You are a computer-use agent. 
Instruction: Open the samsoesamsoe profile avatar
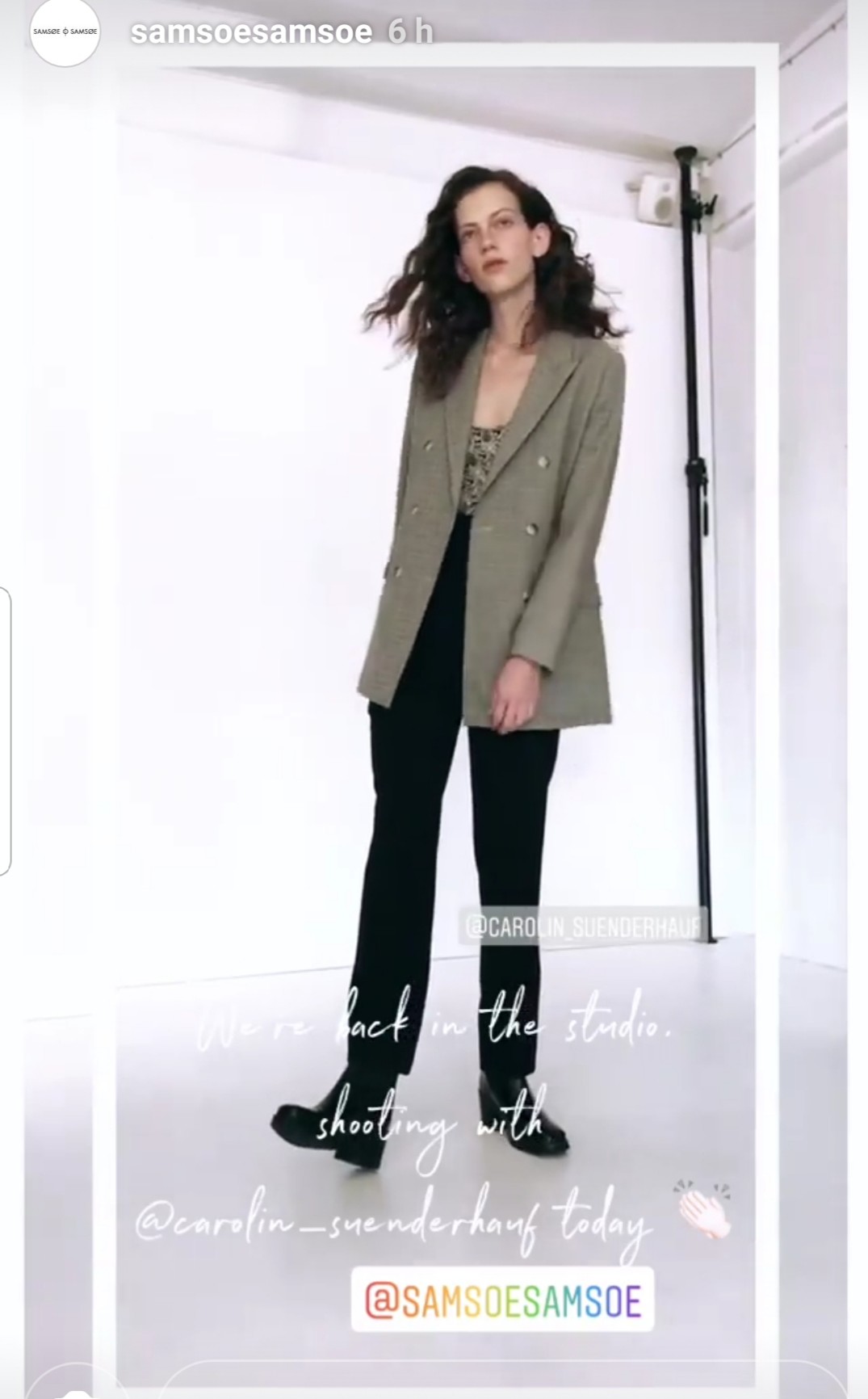point(65,32)
